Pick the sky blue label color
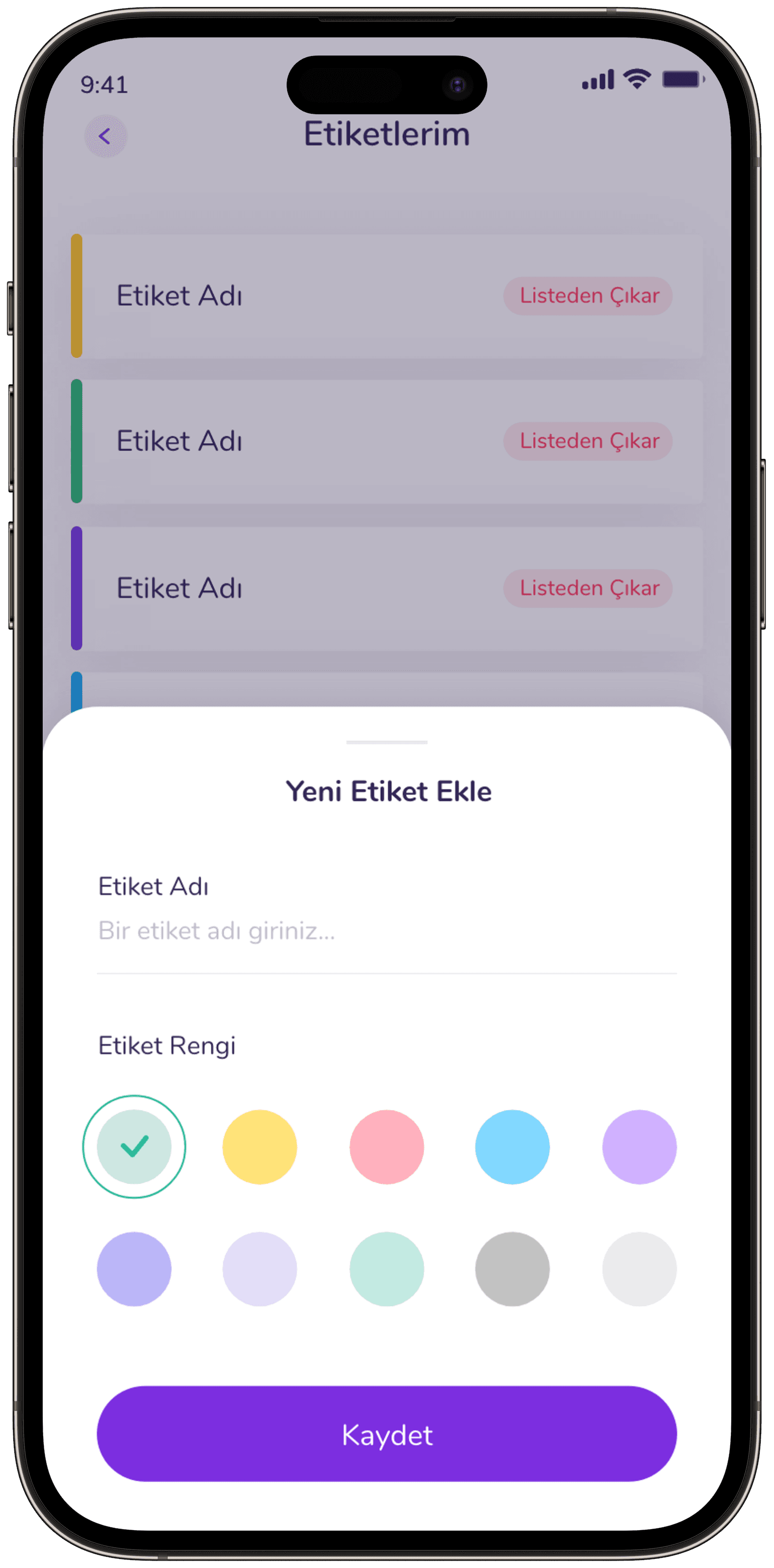 (512, 1147)
